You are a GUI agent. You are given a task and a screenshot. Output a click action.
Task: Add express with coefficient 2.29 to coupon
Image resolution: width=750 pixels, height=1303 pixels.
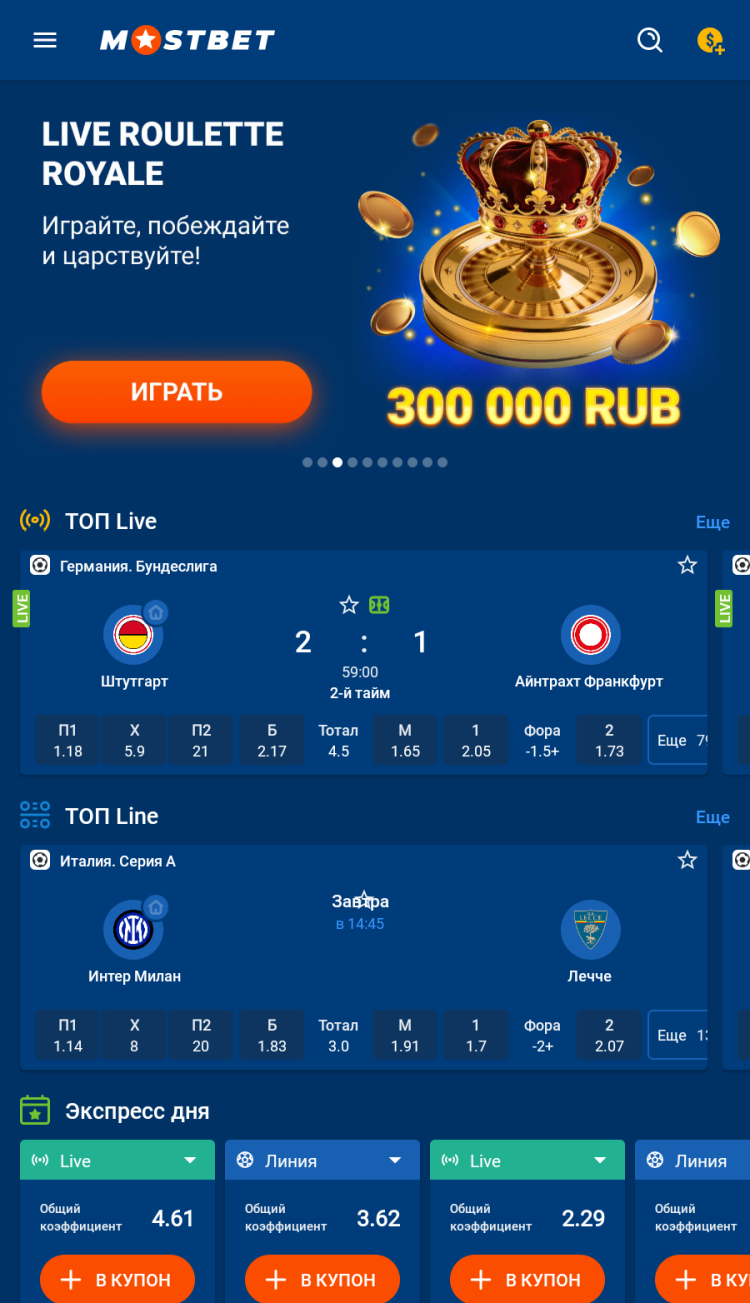(x=527, y=1280)
